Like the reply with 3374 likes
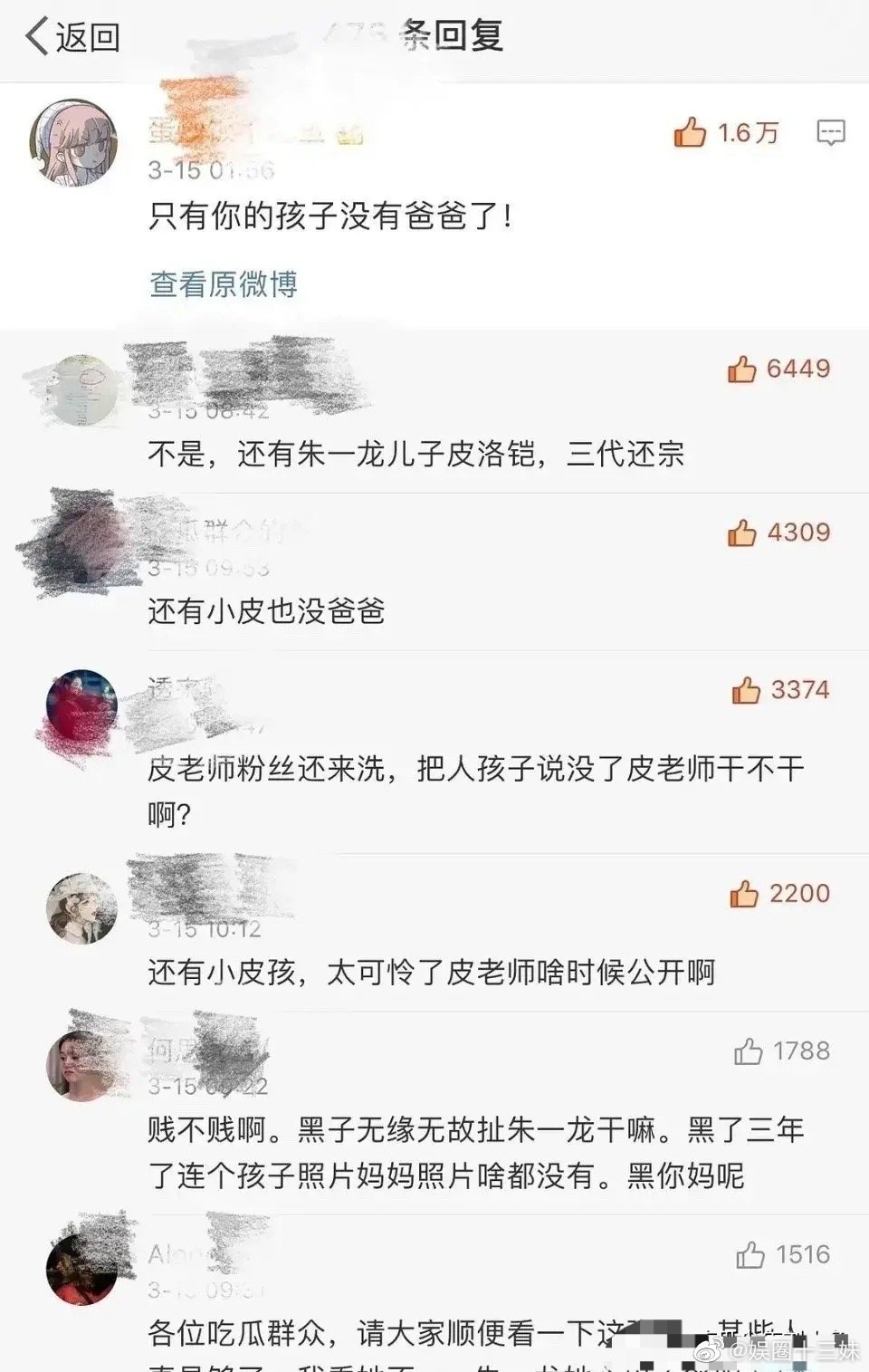 [x=746, y=691]
